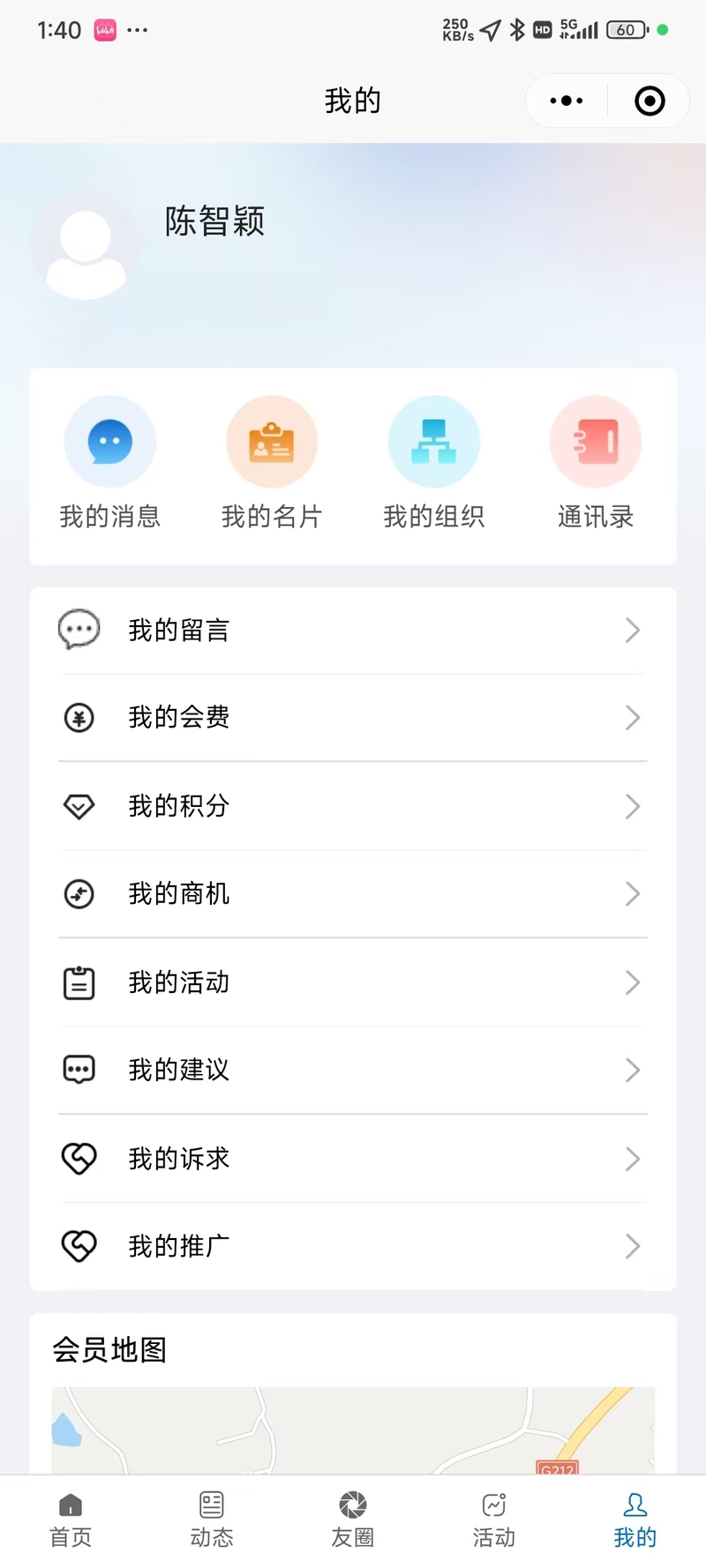The width and height of the screenshot is (706, 1568).
Task: Open the 我的留言 row
Action: coord(353,631)
